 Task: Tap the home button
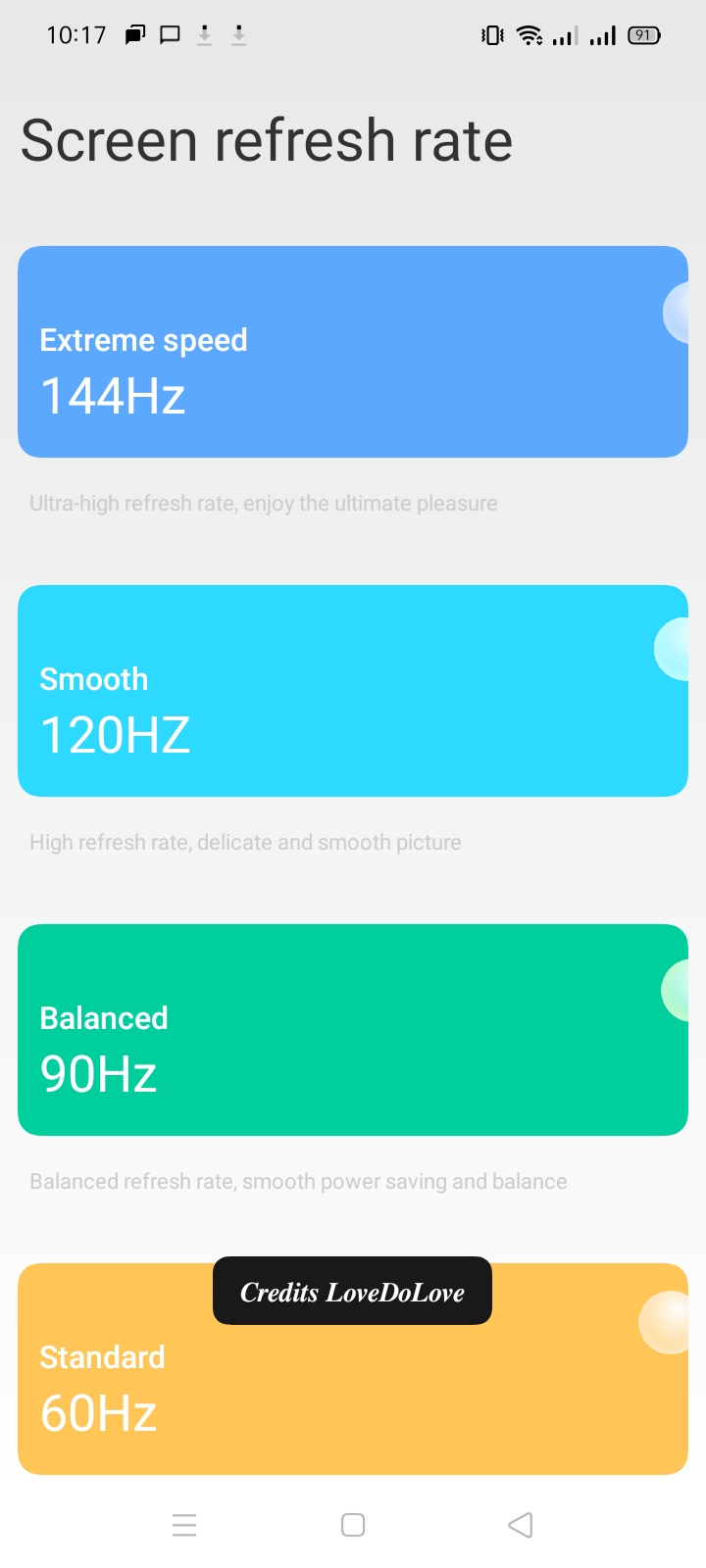[x=353, y=1525]
